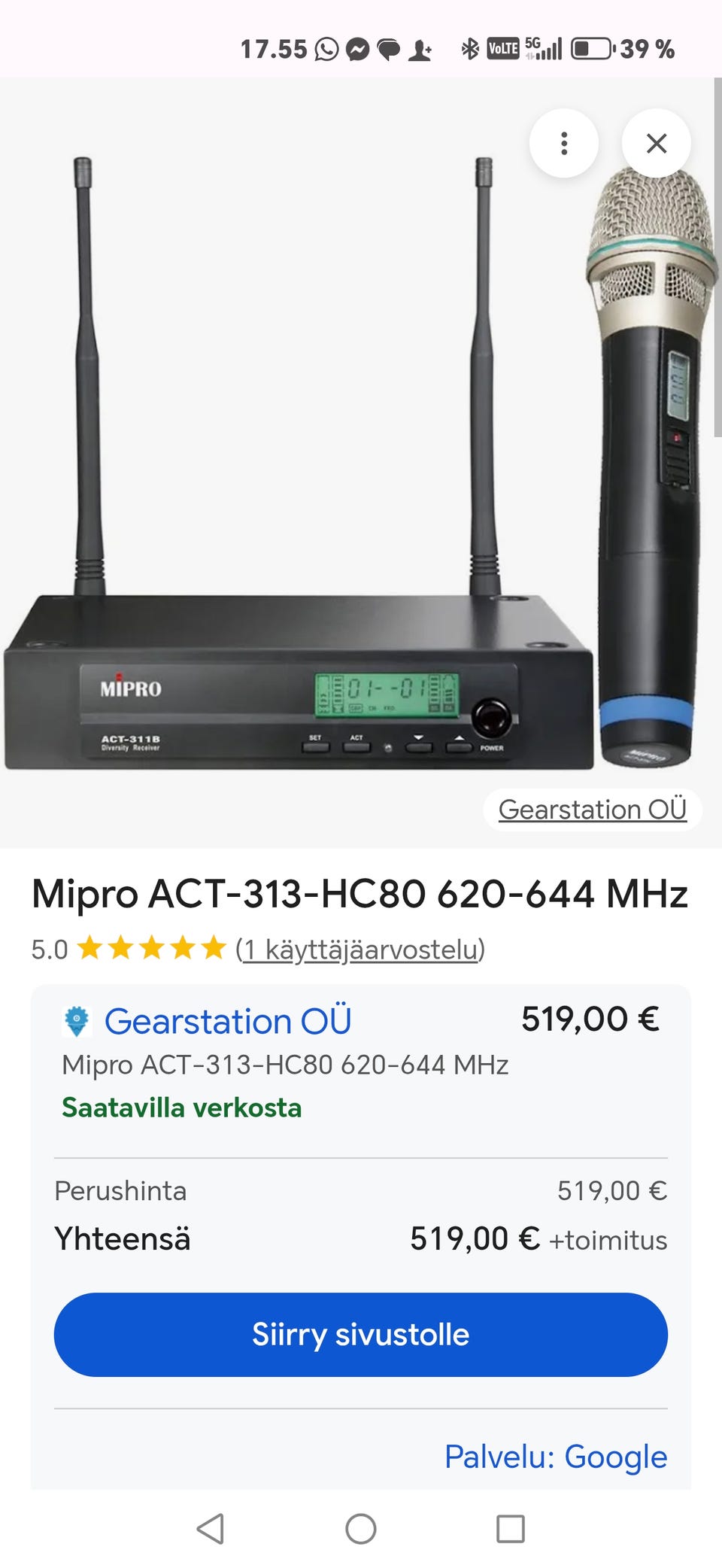Viewport: 722px width, 1568px height.
Task: Open the Palvelu: Google link
Action: pyautogui.click(x=555, y=1456)
